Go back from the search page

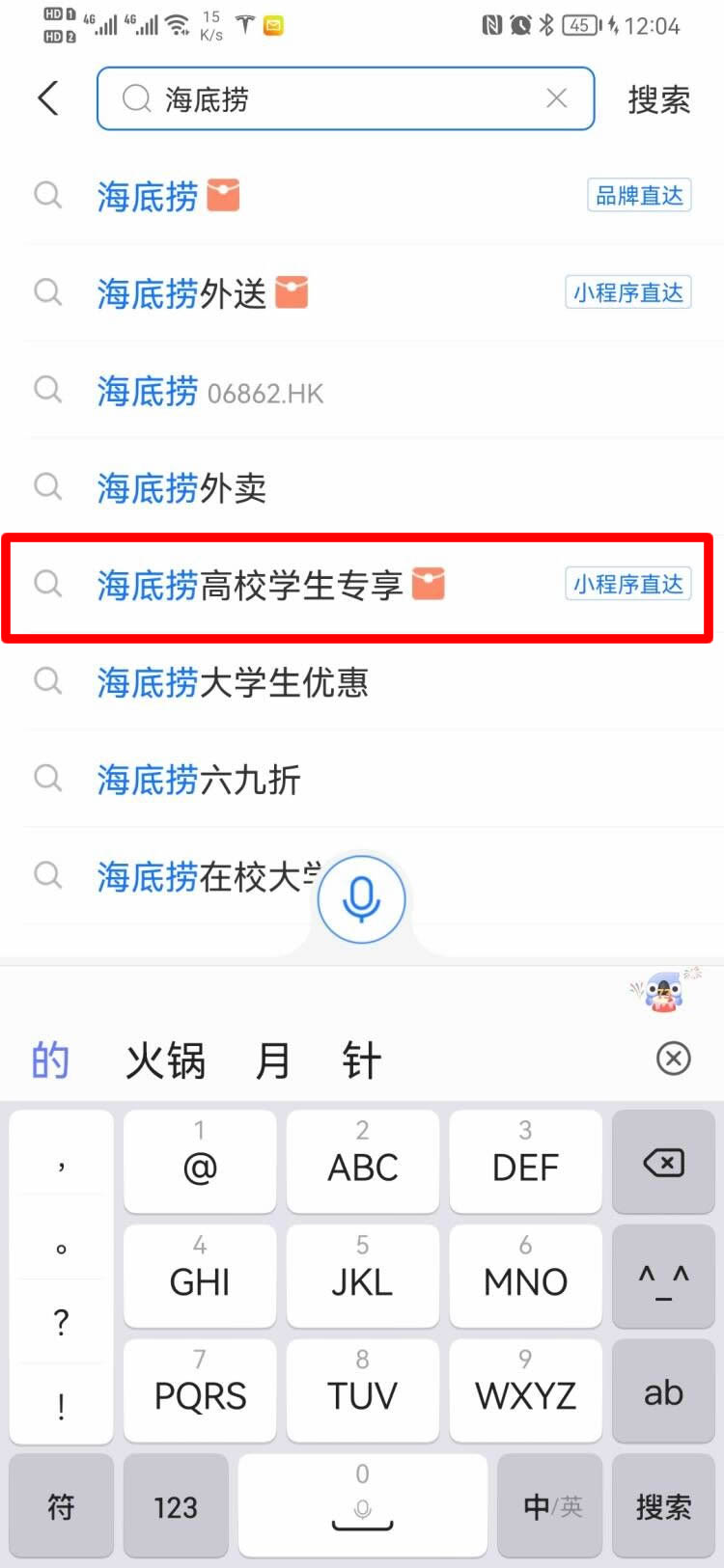(x=48, y=98)
